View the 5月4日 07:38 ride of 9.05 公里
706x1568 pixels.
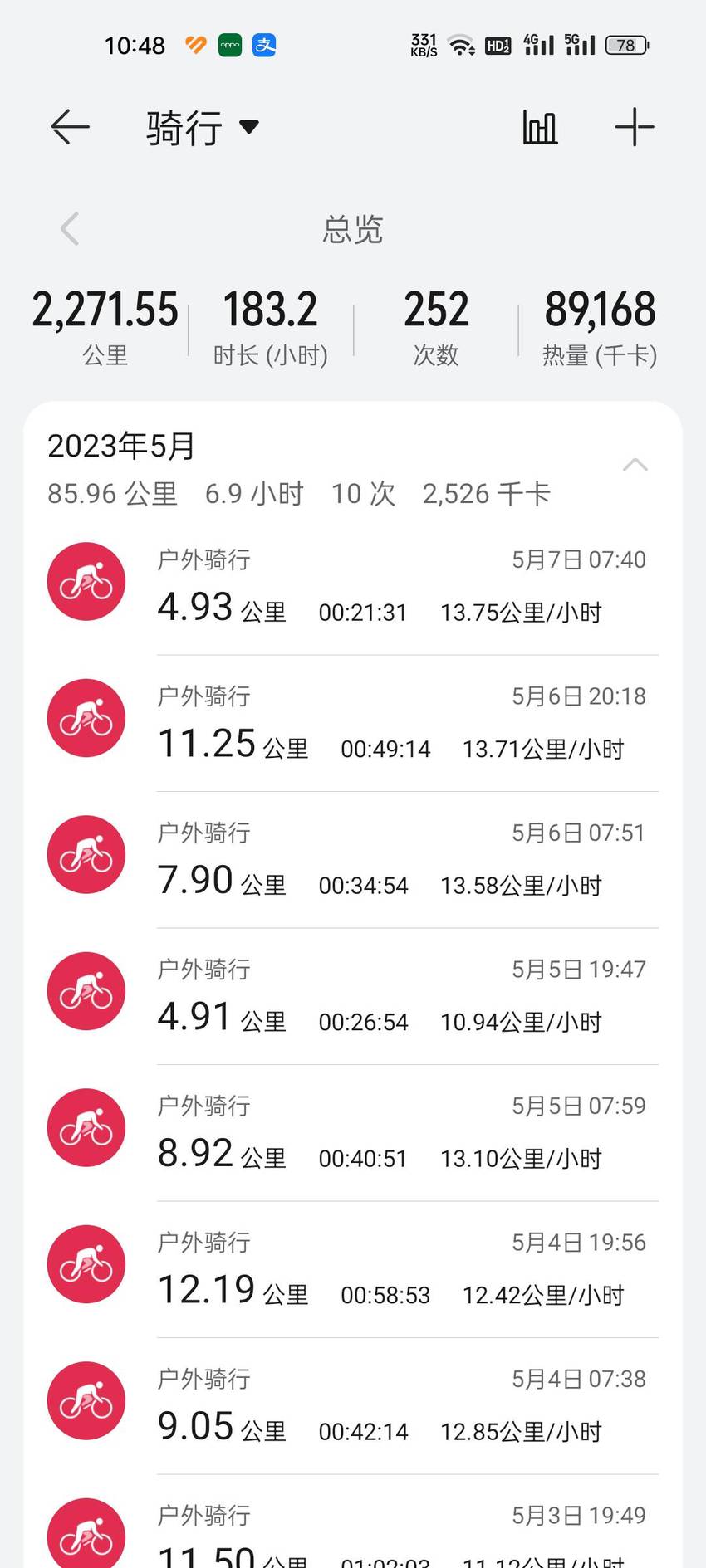(353, 1405)
